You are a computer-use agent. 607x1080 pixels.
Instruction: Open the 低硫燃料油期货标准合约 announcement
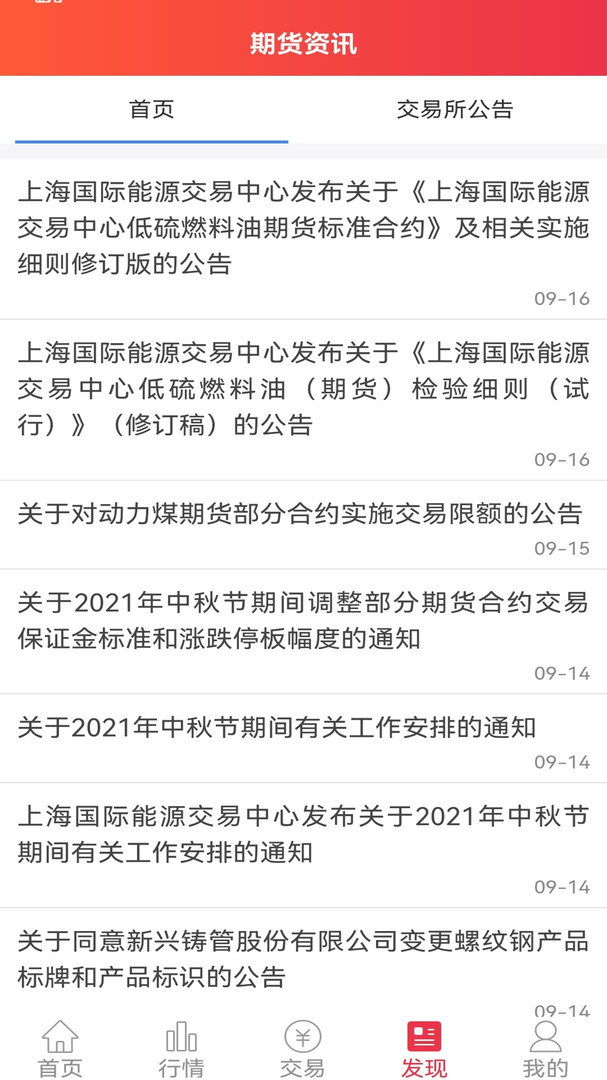[303, 239]
